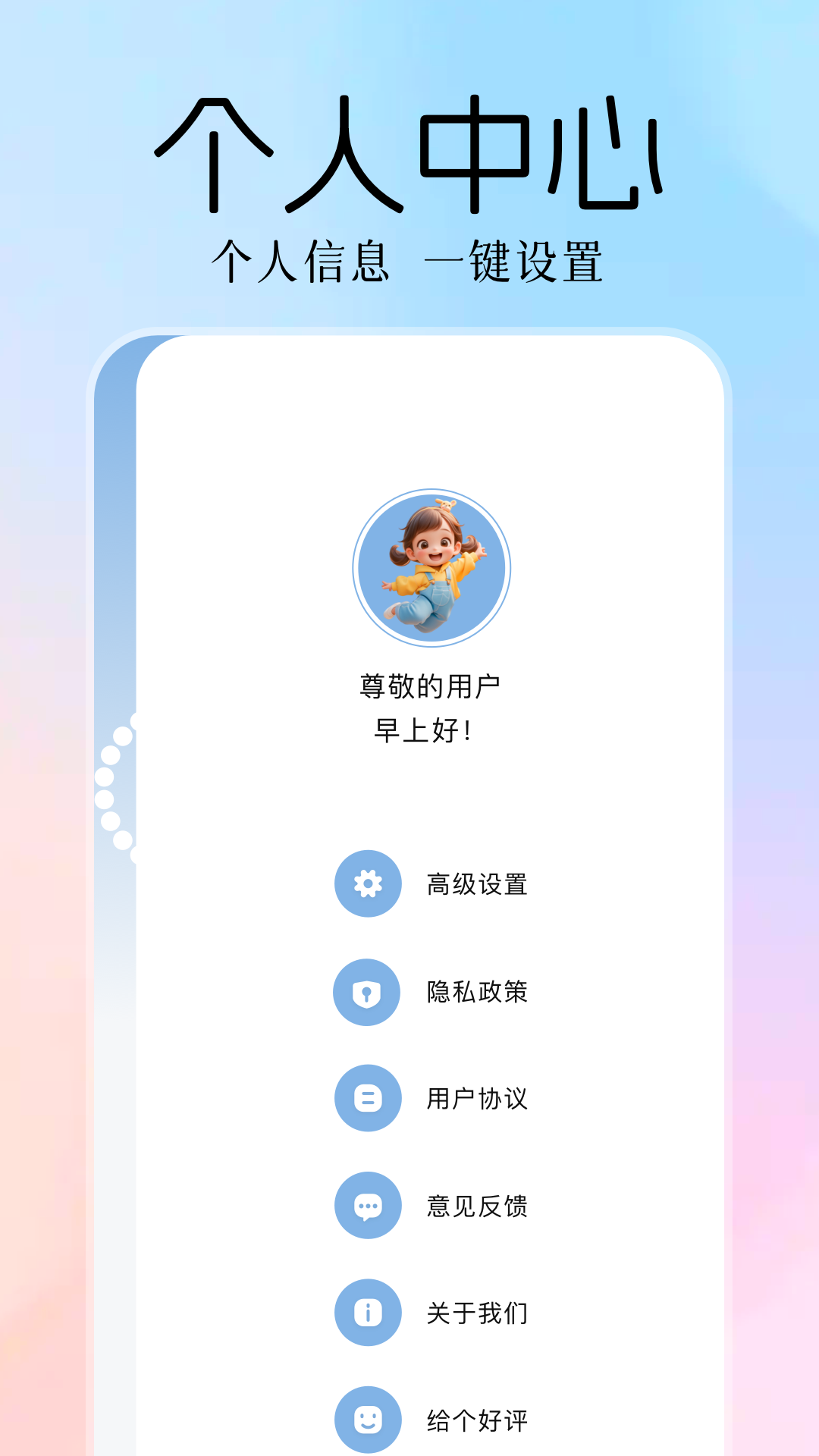Tap the 个人信息 一键设置 subtitle

pos(409,260)
